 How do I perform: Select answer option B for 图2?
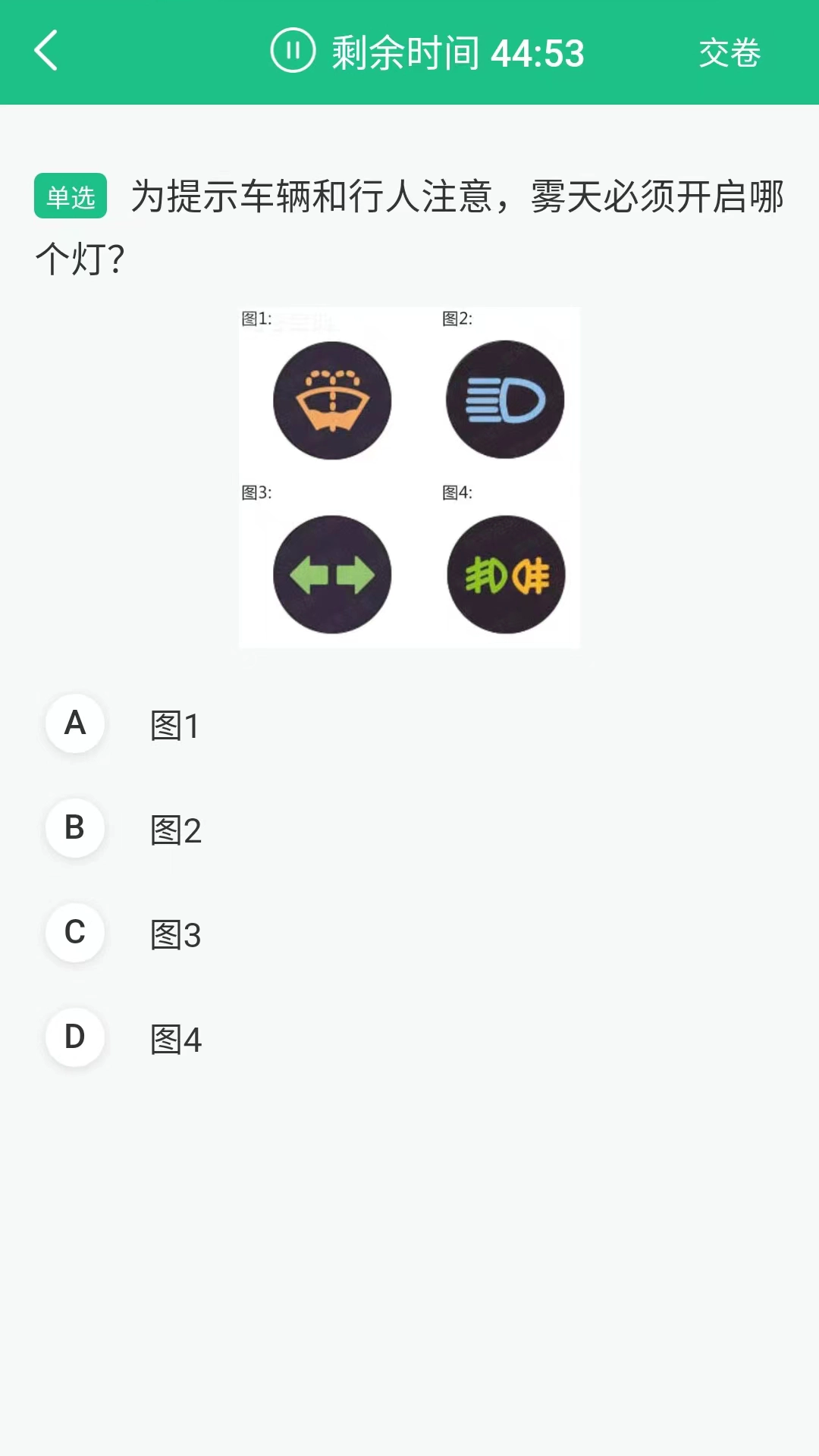point(74,829)
